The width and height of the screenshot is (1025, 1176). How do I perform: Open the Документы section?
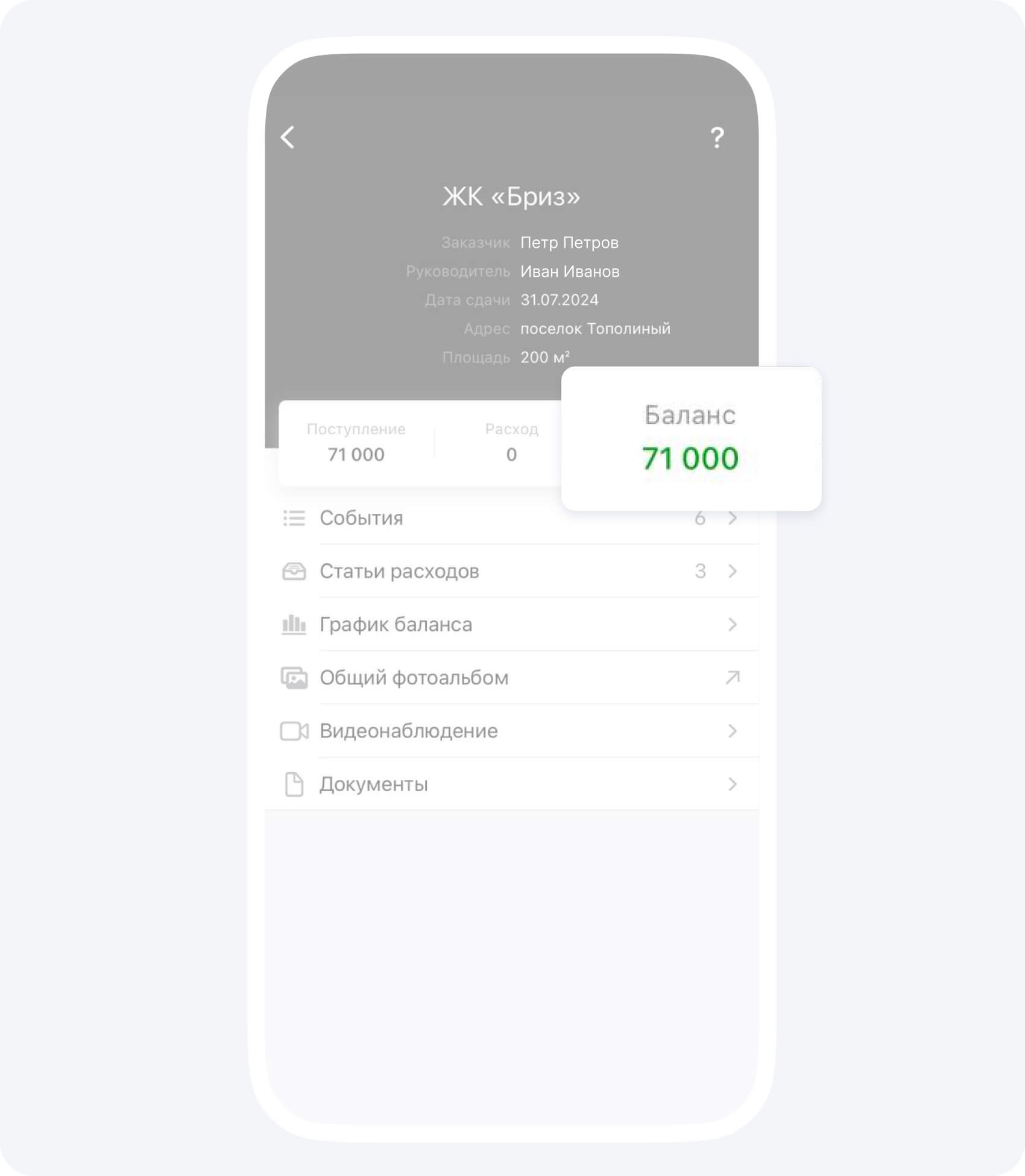tap(373, 784)
